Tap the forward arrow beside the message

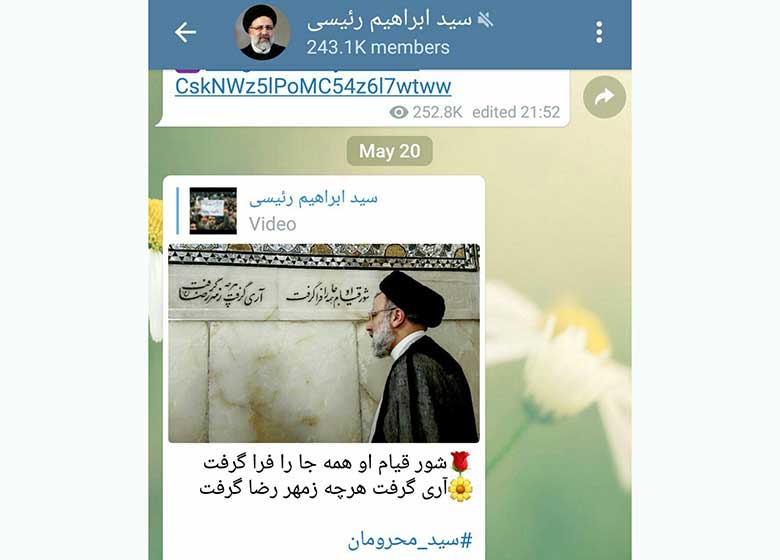point(604,97)
